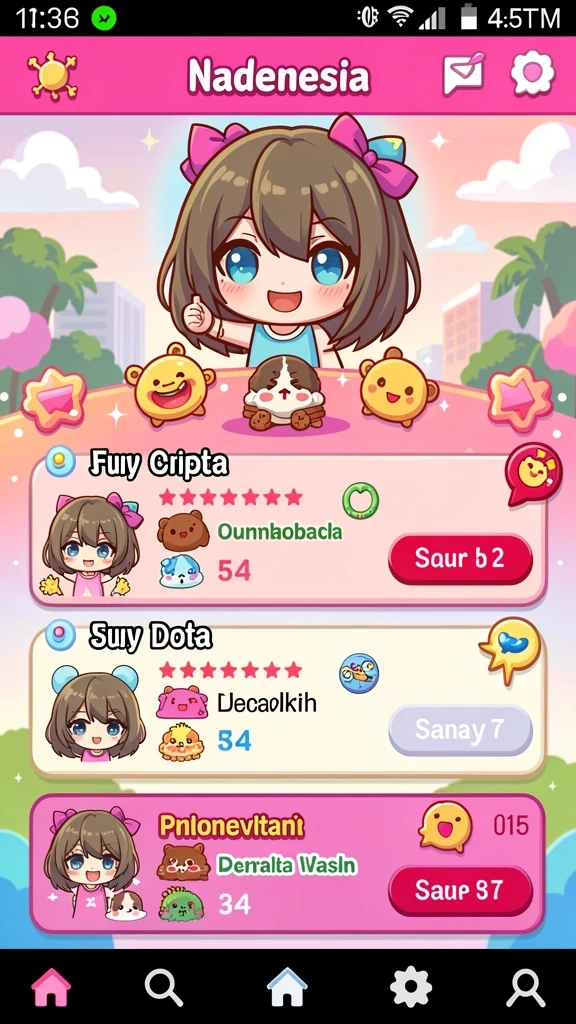The image size is (576, 1024).
Task: Open the Pnlonevltani card
Action: (x=288, y=863)
